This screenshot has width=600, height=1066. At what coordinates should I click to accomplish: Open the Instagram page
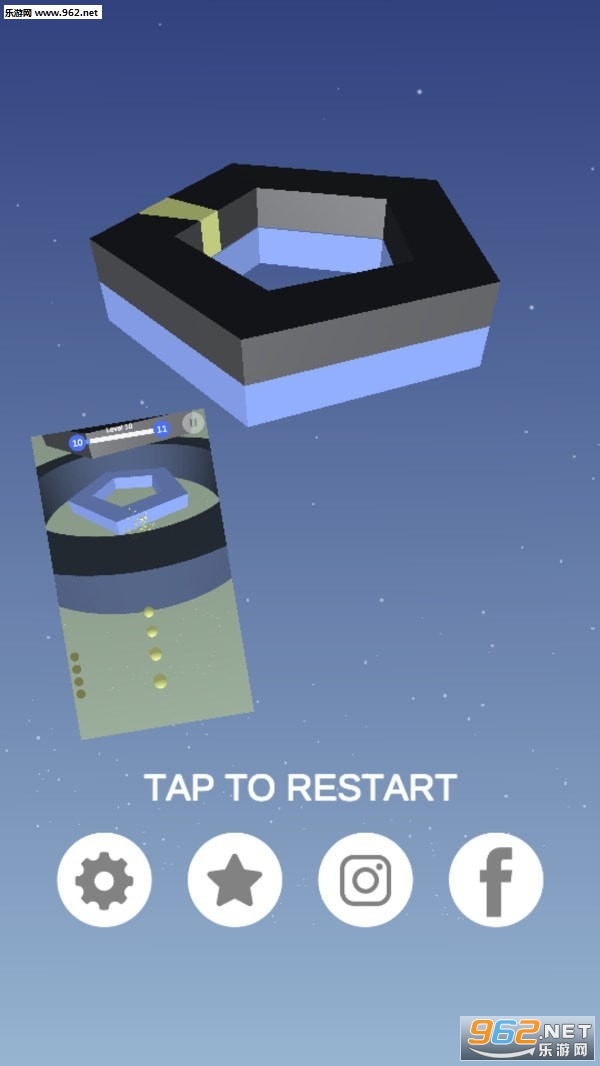pyautogui.click(x=365, y=880)
